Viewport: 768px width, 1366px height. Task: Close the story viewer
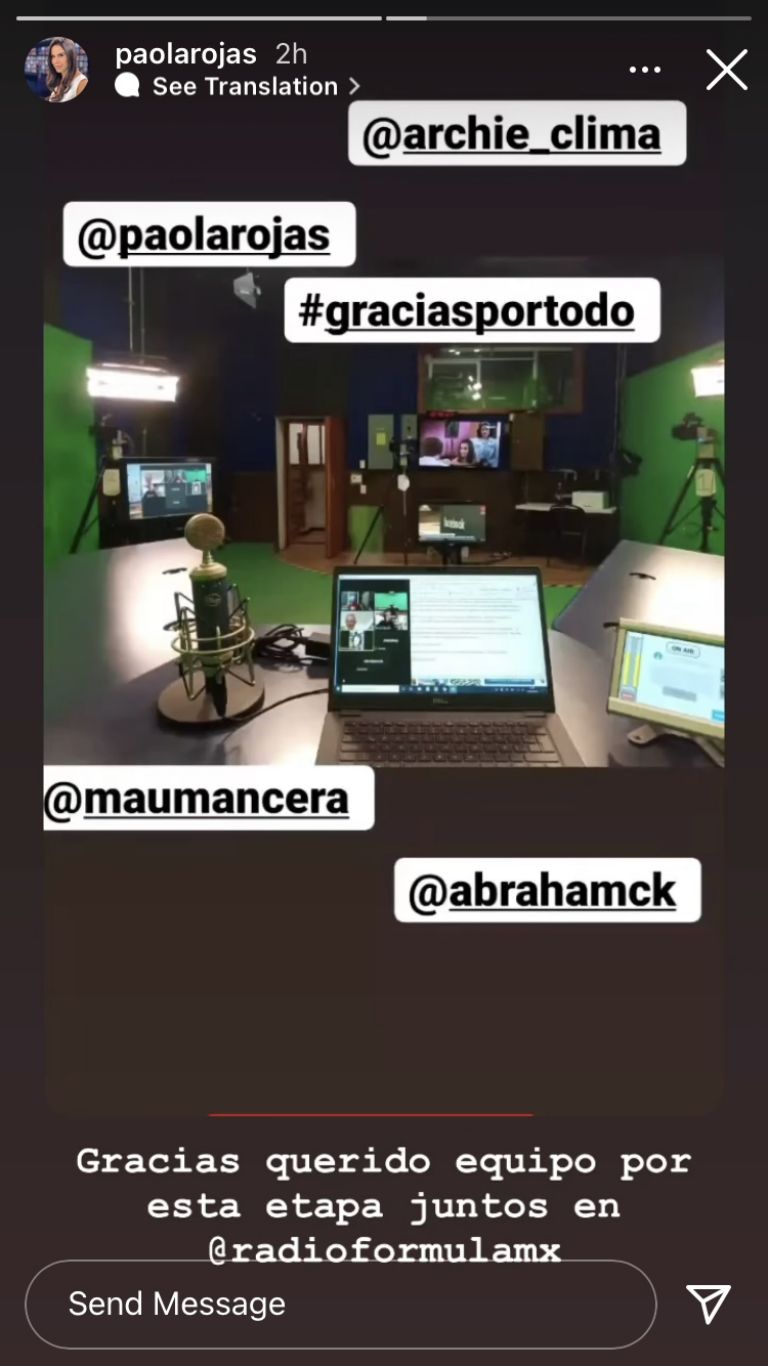pyautogui.click(x=727, y=70)
